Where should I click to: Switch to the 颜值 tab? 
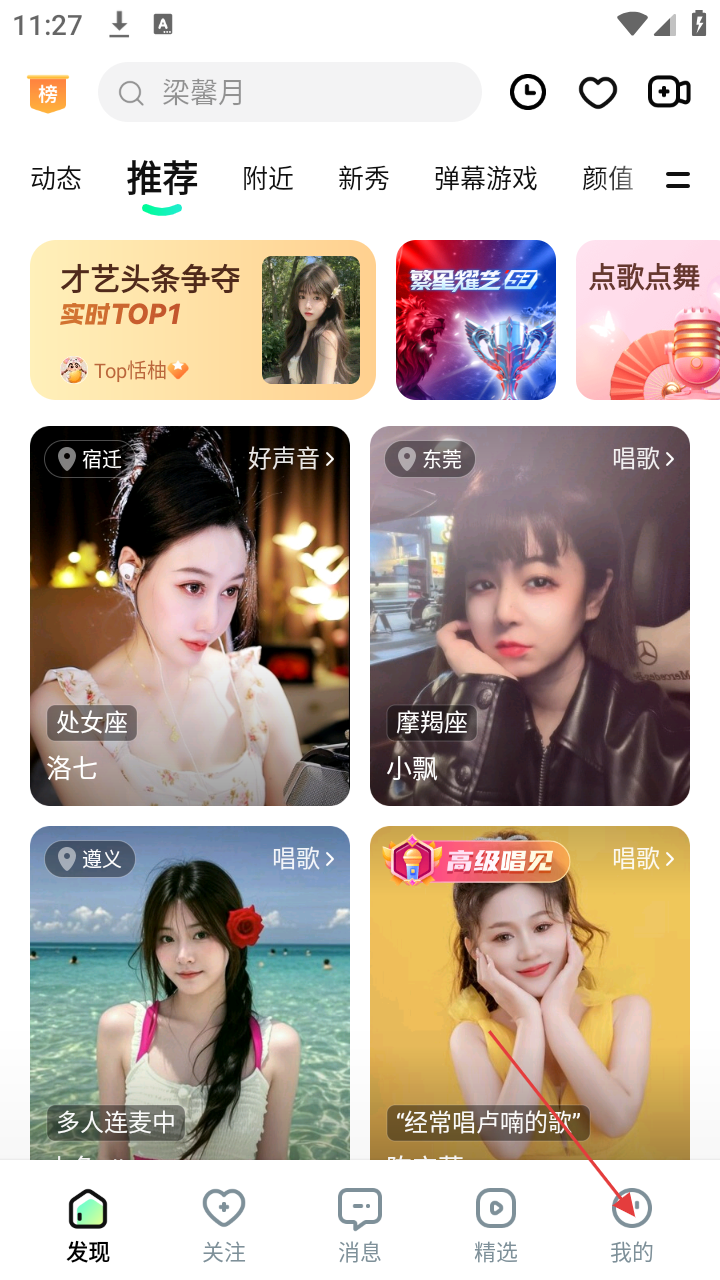607,179
